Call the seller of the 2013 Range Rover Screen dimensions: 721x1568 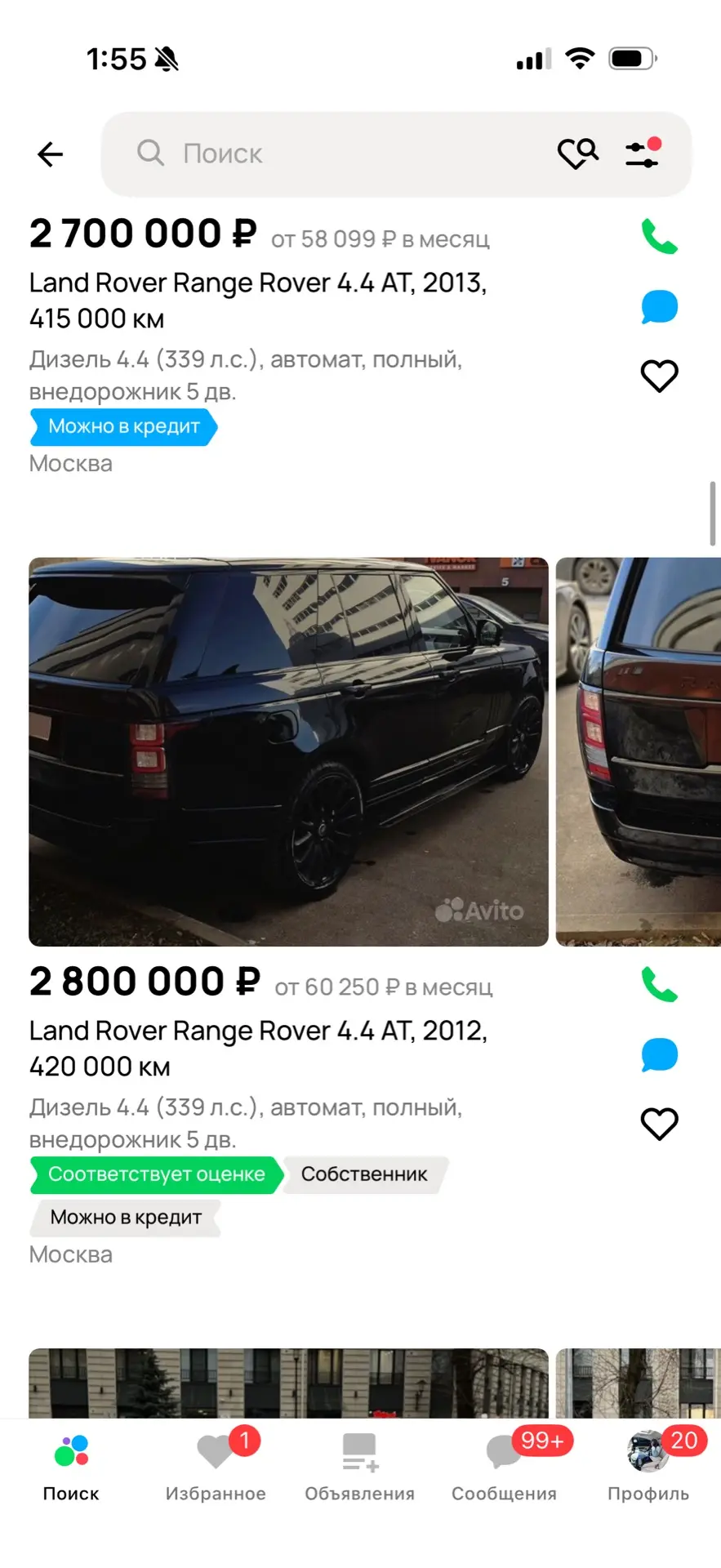coord(659,237)
